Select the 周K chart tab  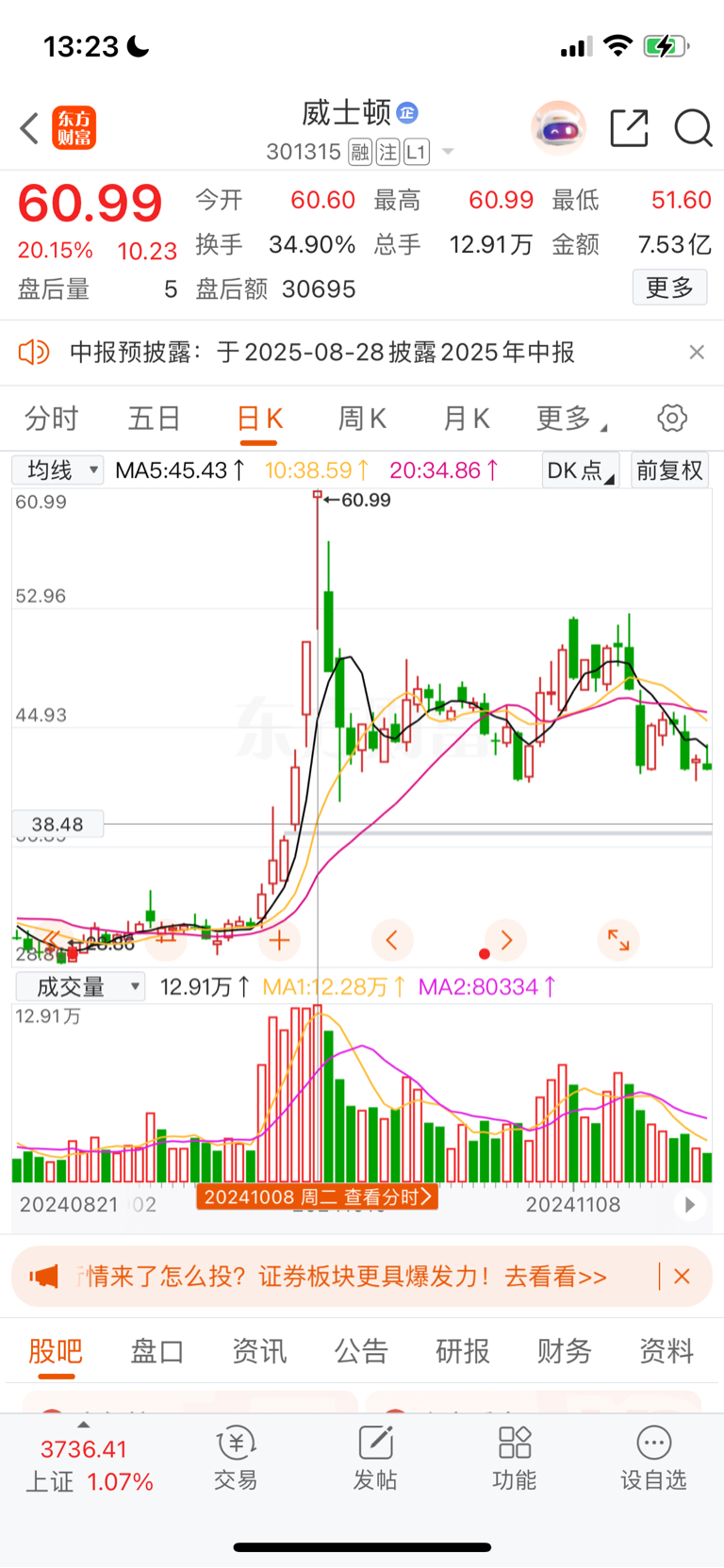[363, 418]
